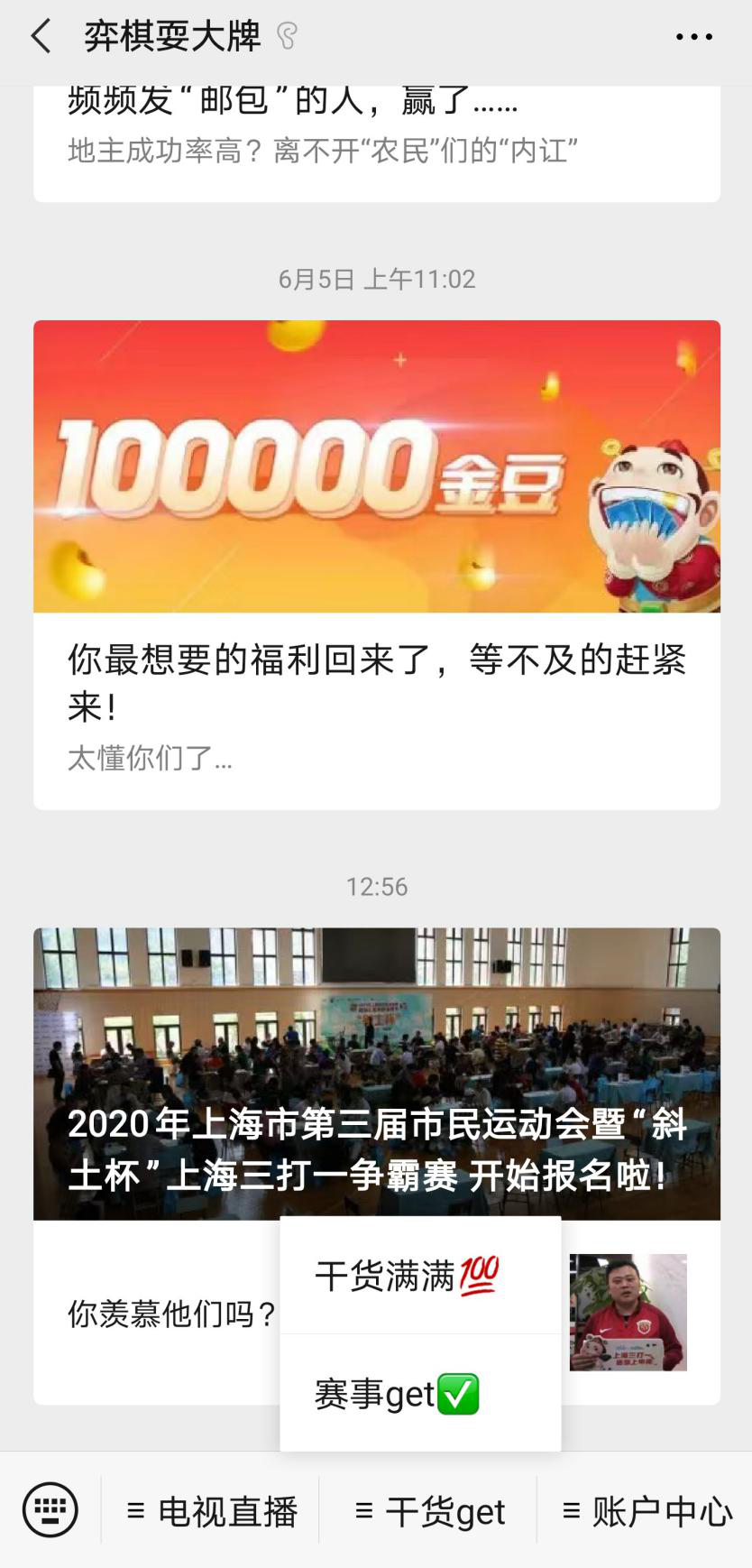The height and width of the screenshot is (1568, 752).
Task: Open the 电视直播 menu
Action: (210, 1510)
